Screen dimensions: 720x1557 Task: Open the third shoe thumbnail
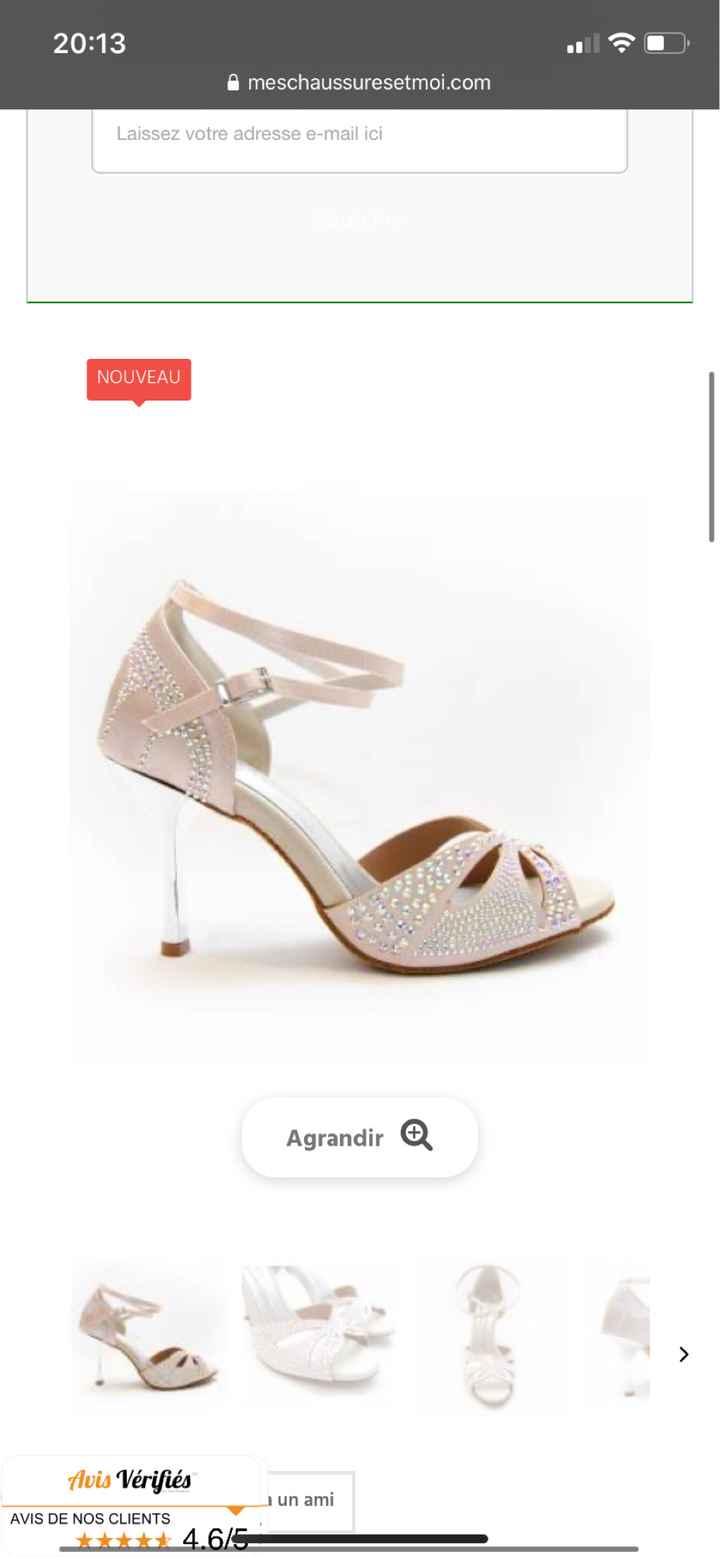(x=492, y=1335)
